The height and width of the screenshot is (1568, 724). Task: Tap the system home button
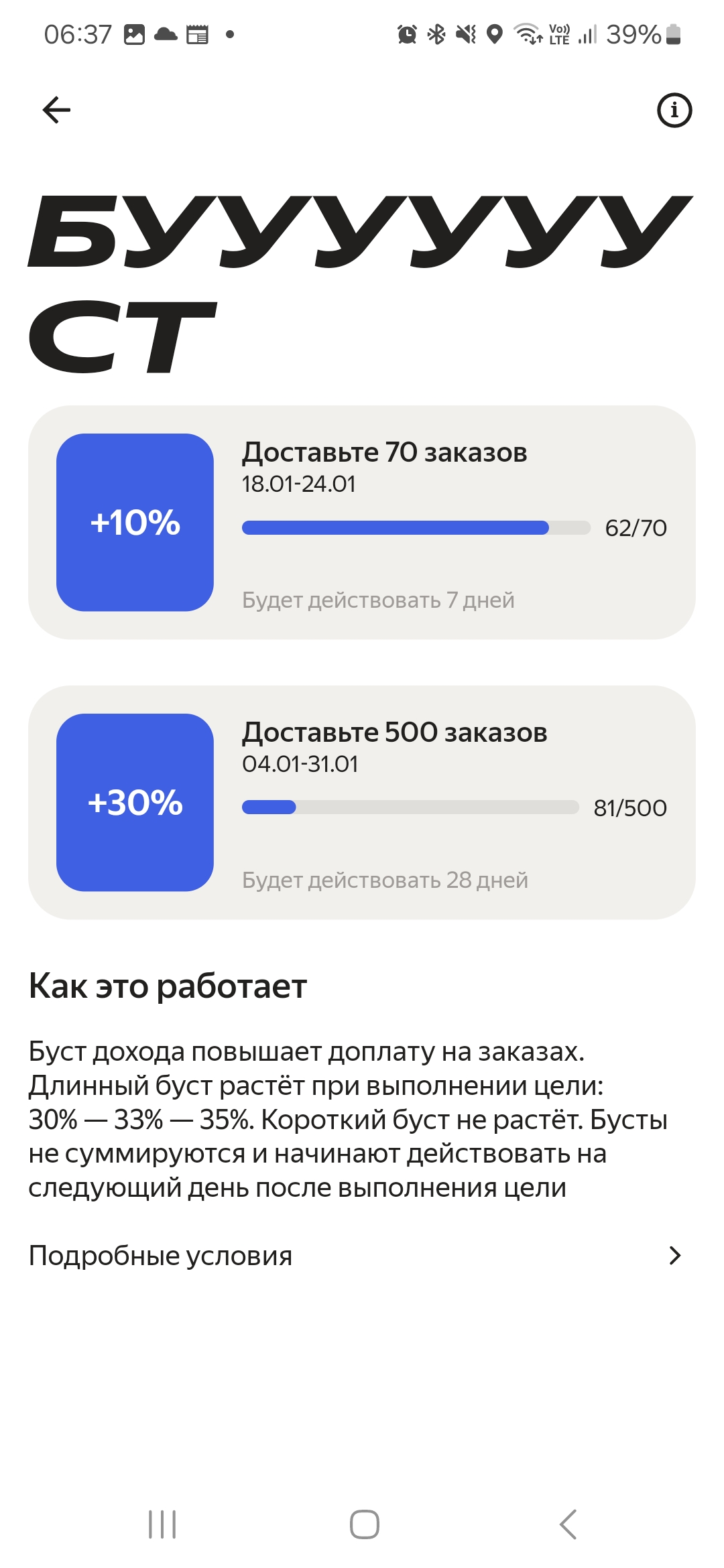tap(364, 1524)
